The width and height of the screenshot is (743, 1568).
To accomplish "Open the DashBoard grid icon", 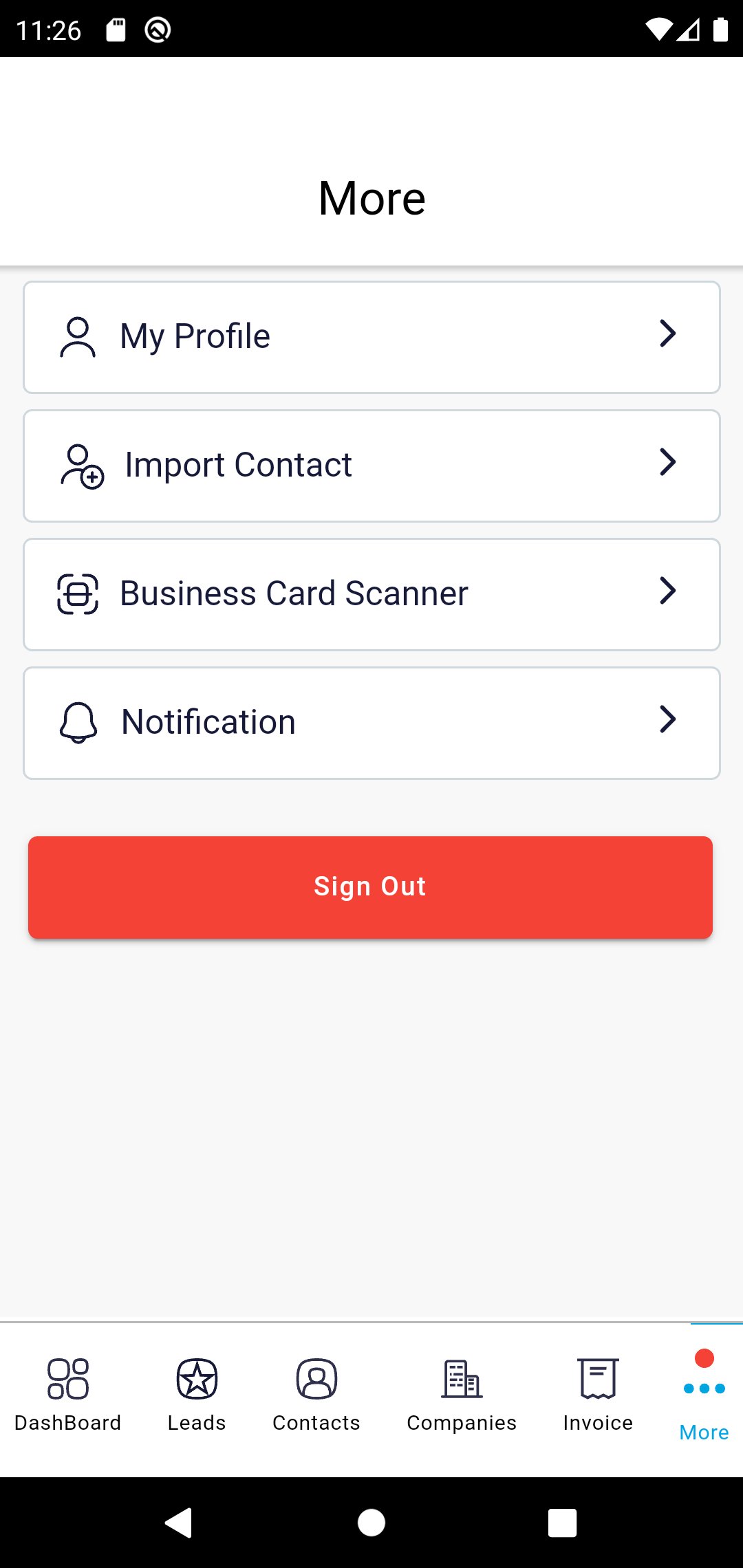I will coord(67,1379).
